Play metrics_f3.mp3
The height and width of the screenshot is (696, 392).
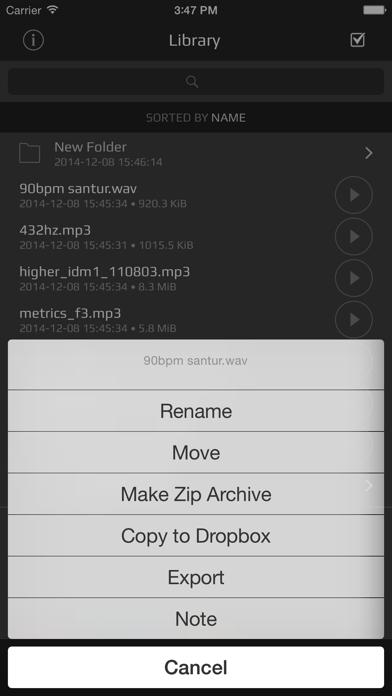point(354,319)
